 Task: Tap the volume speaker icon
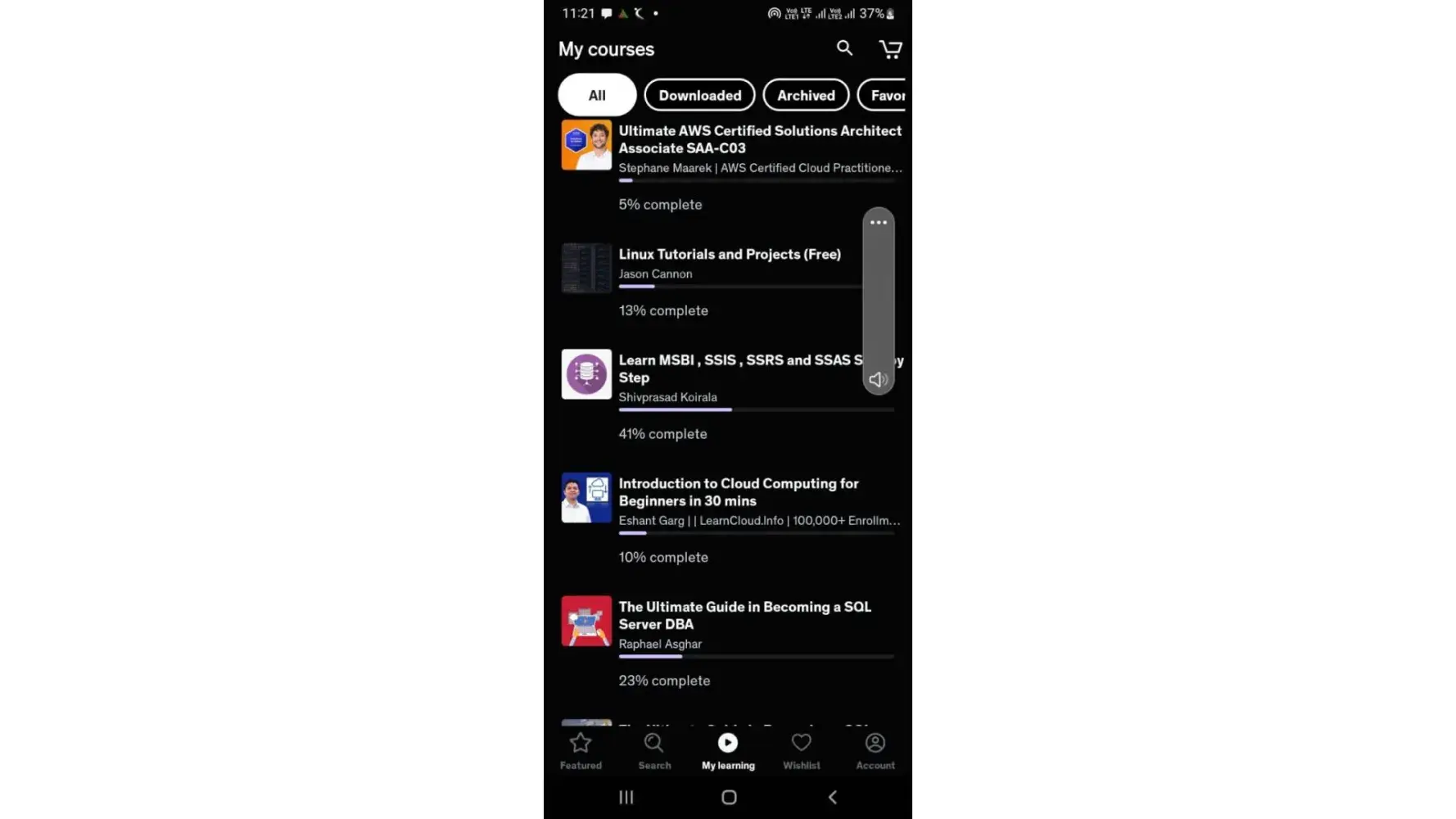(x=878, y=379)
